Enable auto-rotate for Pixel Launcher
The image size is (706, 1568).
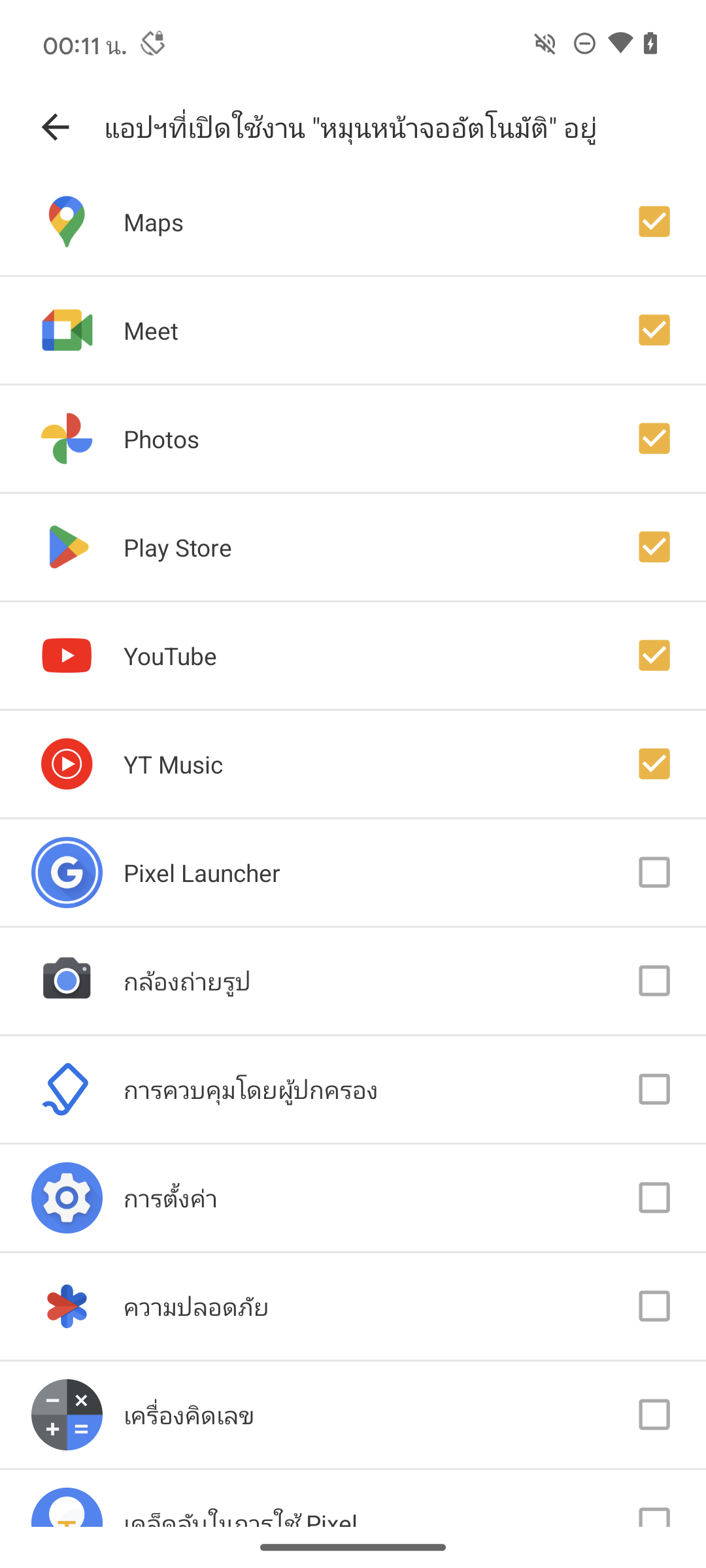click(654, 872)
